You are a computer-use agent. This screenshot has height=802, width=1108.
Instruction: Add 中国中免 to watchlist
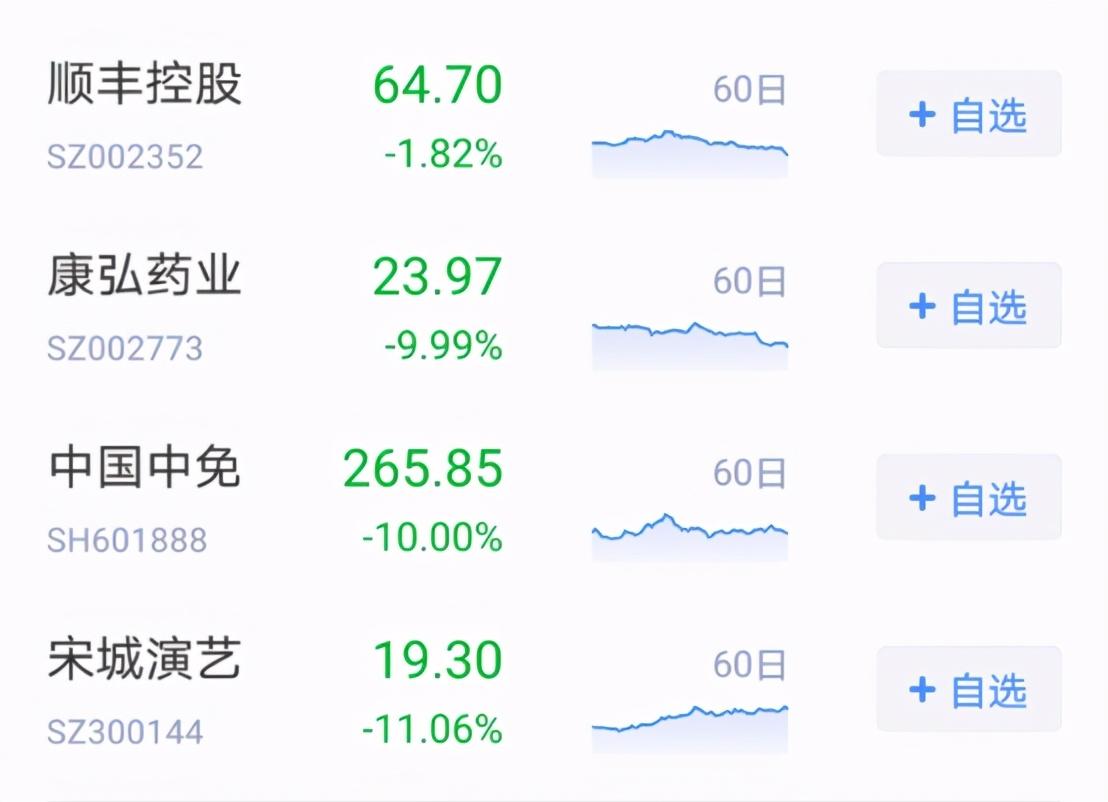(x=968, y=498)
